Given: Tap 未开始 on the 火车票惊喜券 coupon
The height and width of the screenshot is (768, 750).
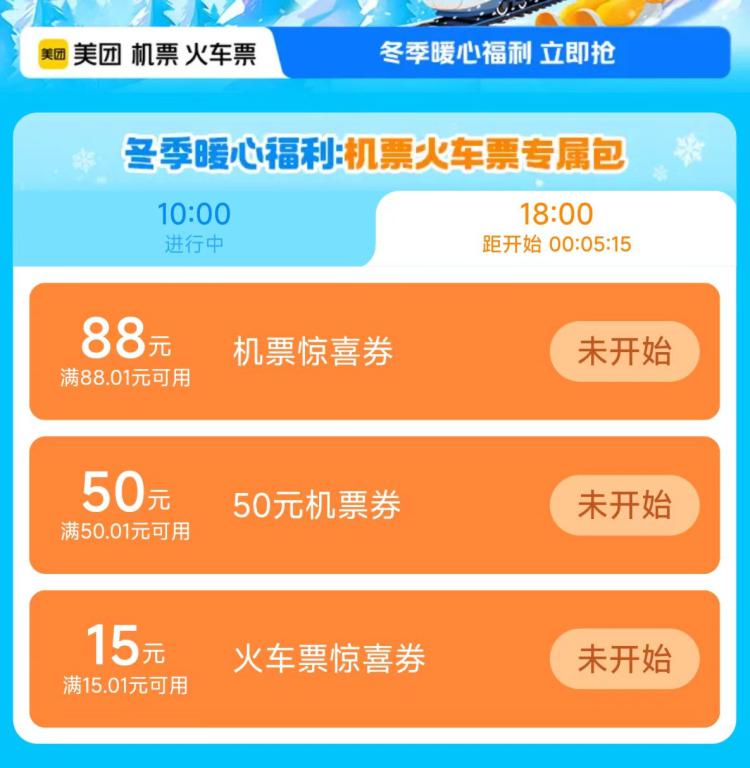Looking at the screenshot, I should [x=624, y=659].
